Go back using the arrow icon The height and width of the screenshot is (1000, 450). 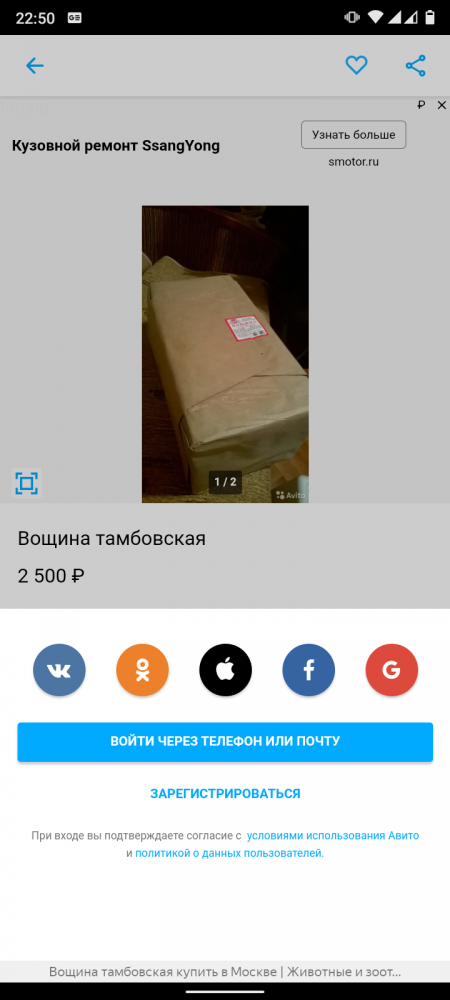click(x=34, y=65)
